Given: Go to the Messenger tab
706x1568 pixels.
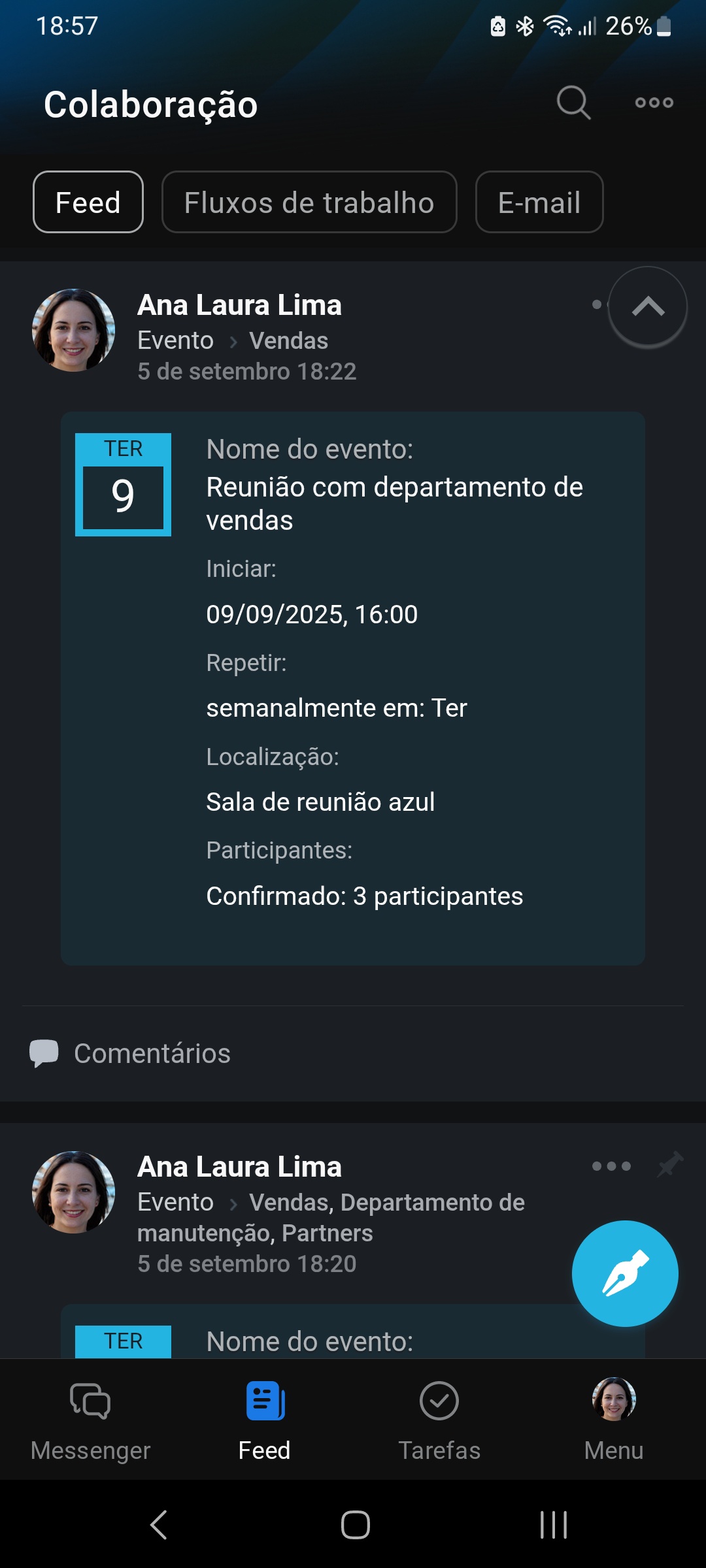Looking at the screenshot, I should [x=90, y=1418].
